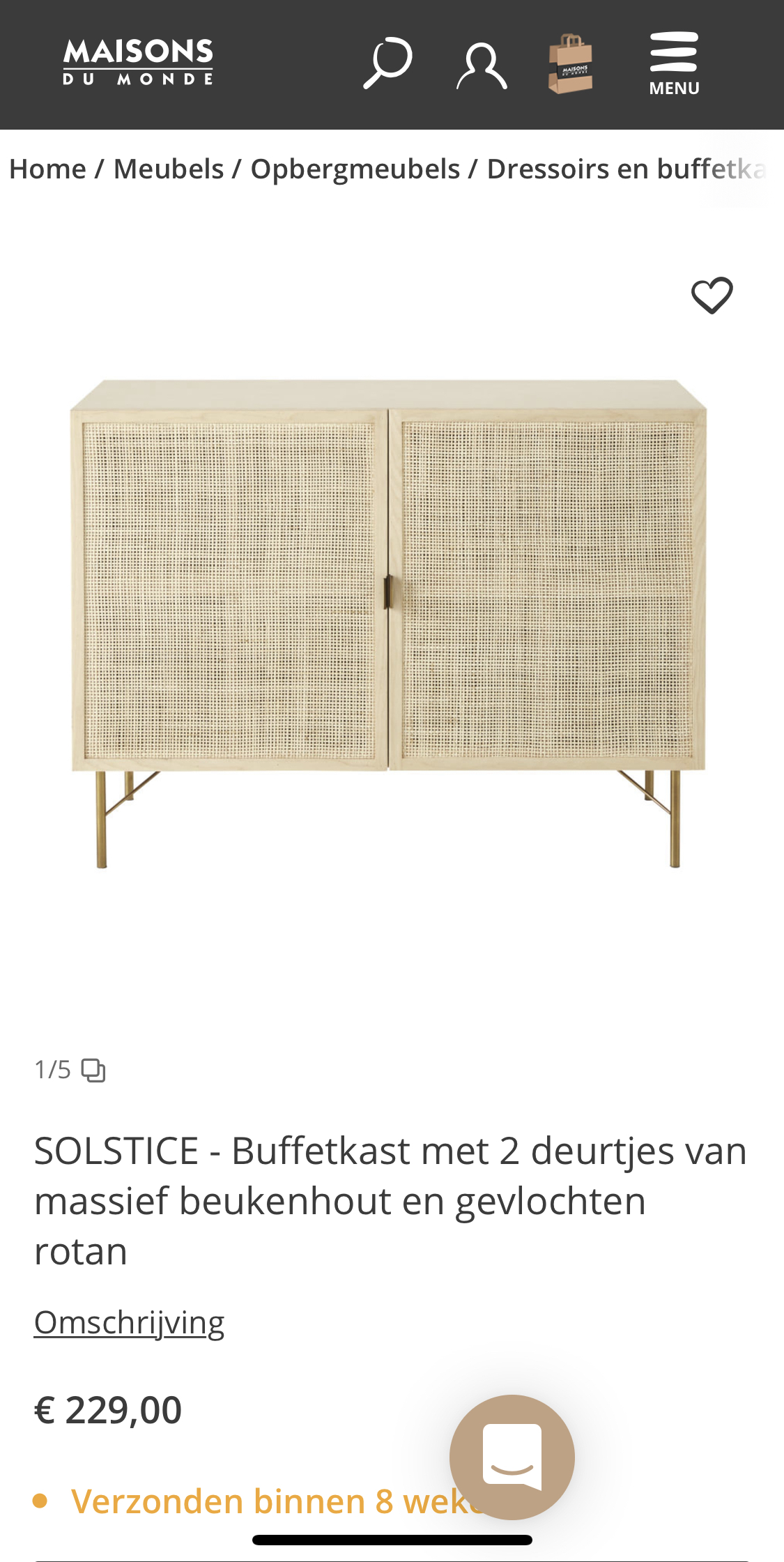Open Opbergmeubels breadcrumb link
Viewport: 784px width, 1562px height.
pyautogui.click(x=355, y=169)
